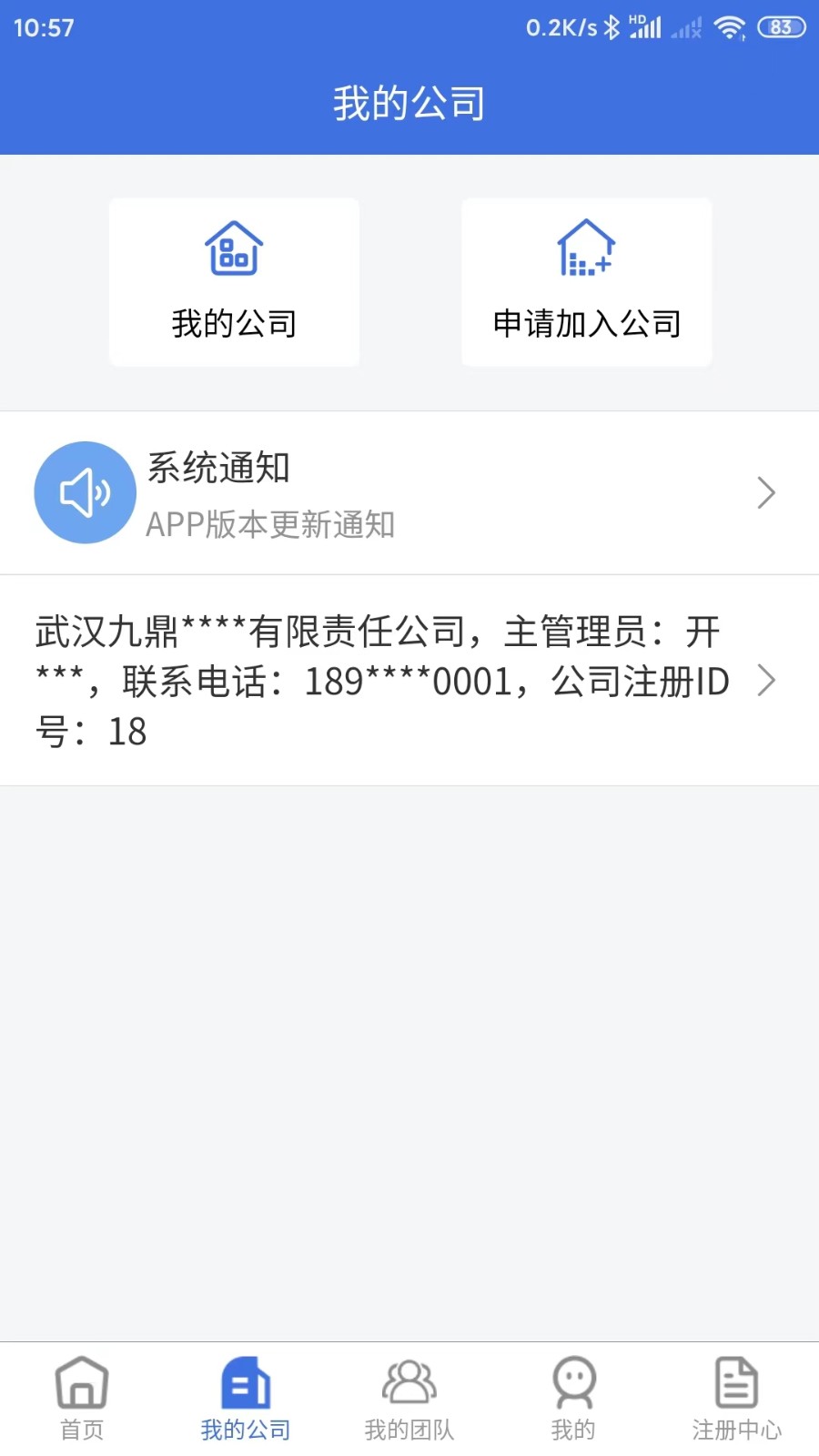Screen dimensions: 819x1456
Task: Open 系统通知 notification row
Action: (409, 492)
